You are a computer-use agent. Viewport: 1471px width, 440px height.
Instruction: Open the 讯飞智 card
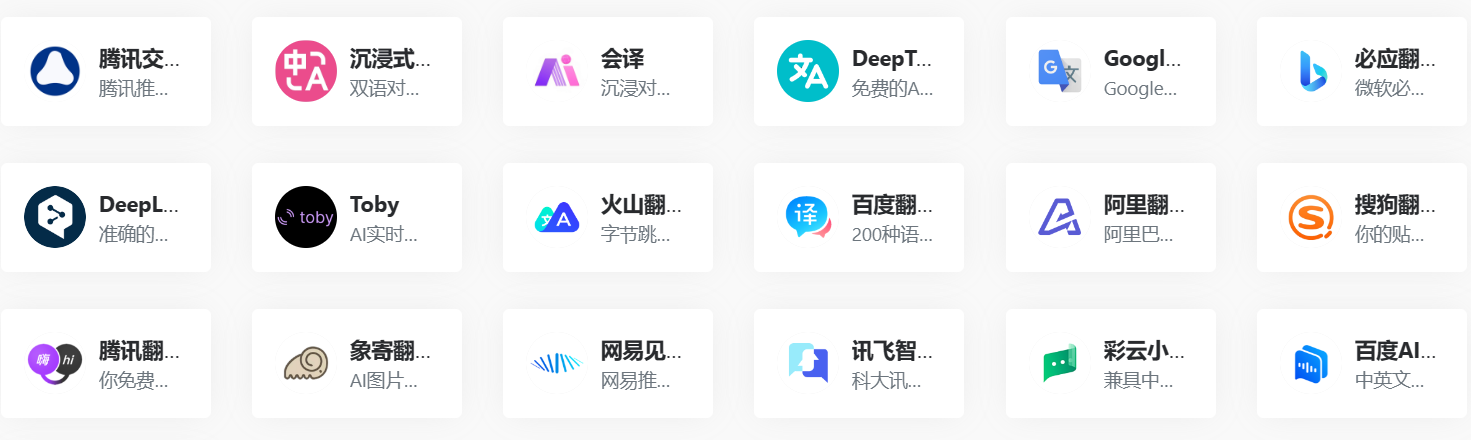(858, 364)
